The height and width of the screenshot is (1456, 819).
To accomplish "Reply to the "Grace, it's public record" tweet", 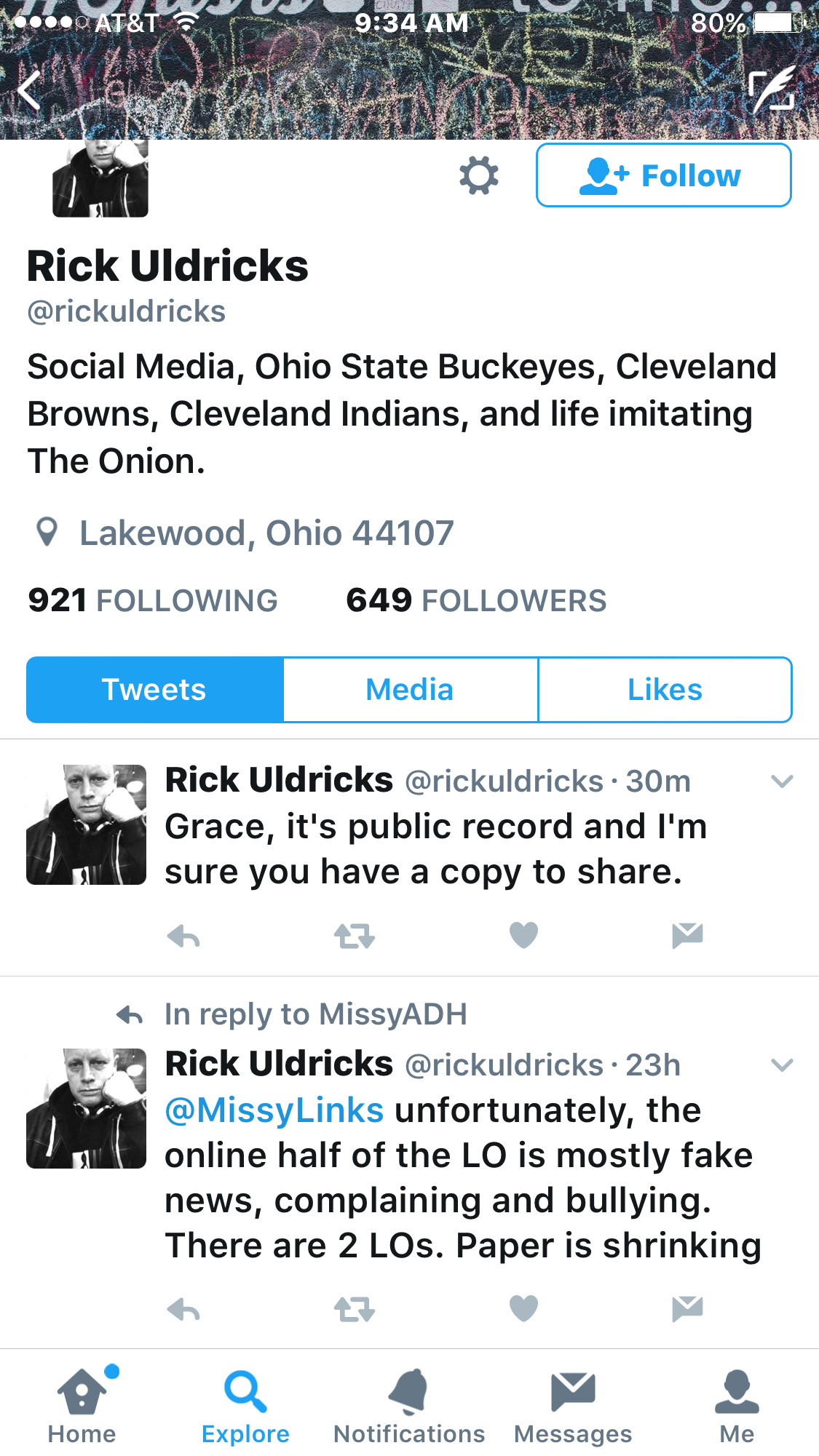I will click(183, 936).
